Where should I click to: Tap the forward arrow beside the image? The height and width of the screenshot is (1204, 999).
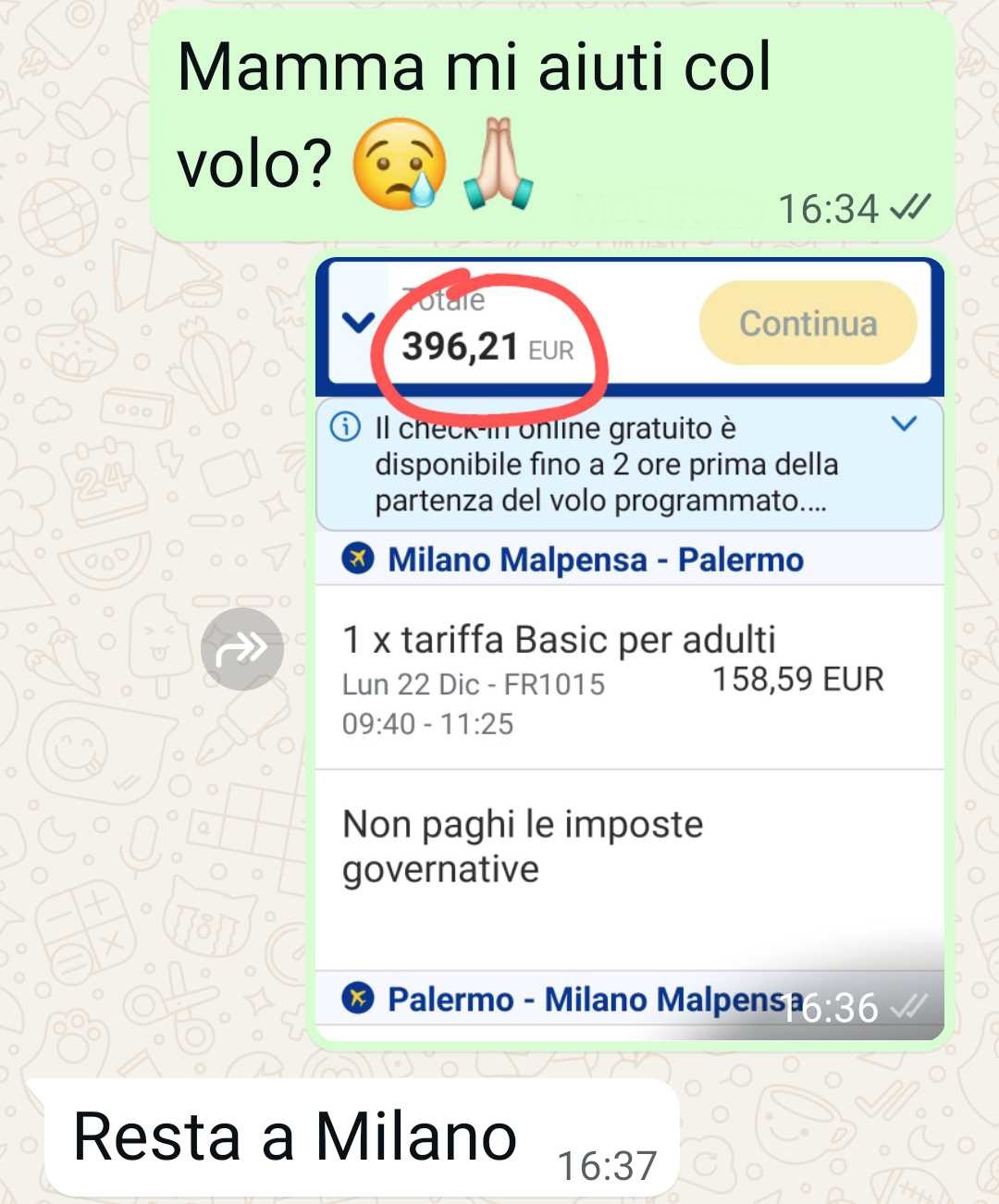tap(241, 649)
